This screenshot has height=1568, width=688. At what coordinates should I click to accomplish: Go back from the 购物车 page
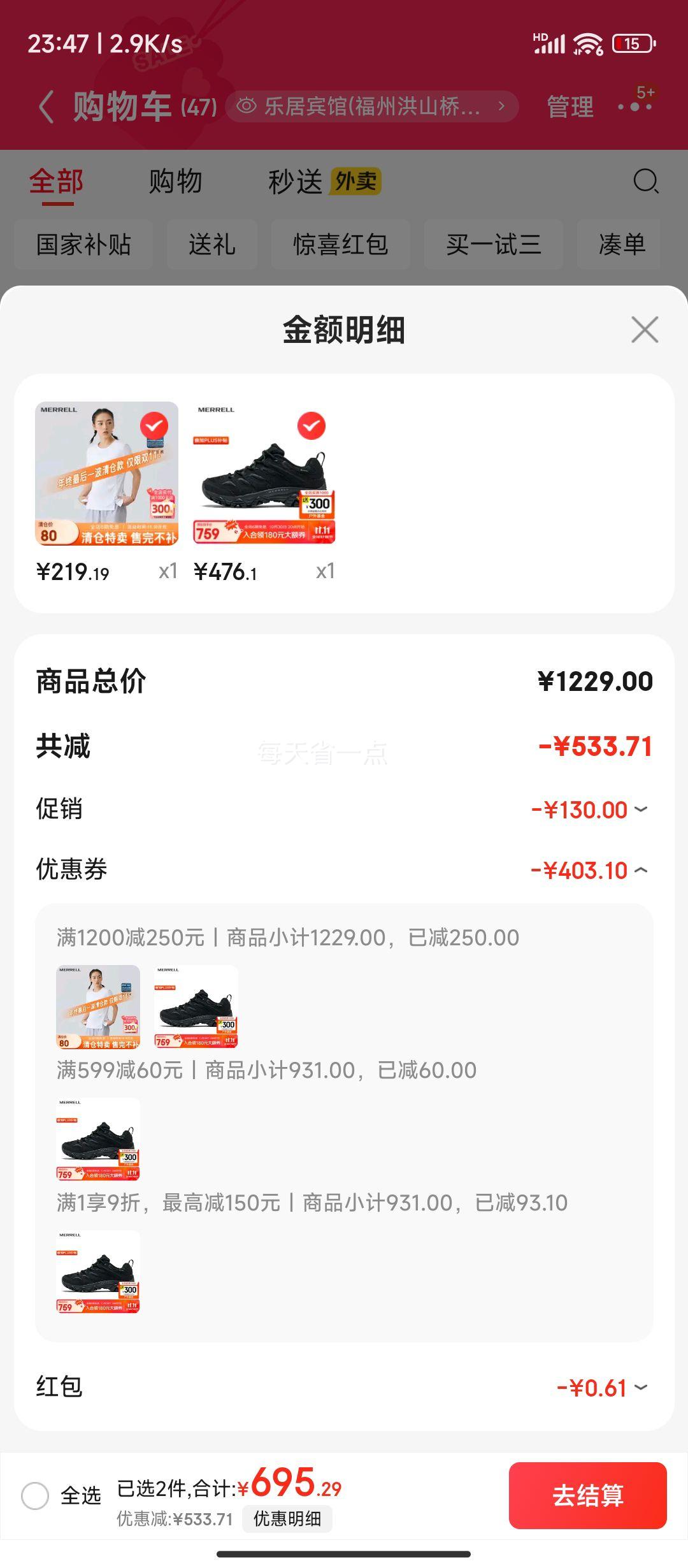click(46, 106)
